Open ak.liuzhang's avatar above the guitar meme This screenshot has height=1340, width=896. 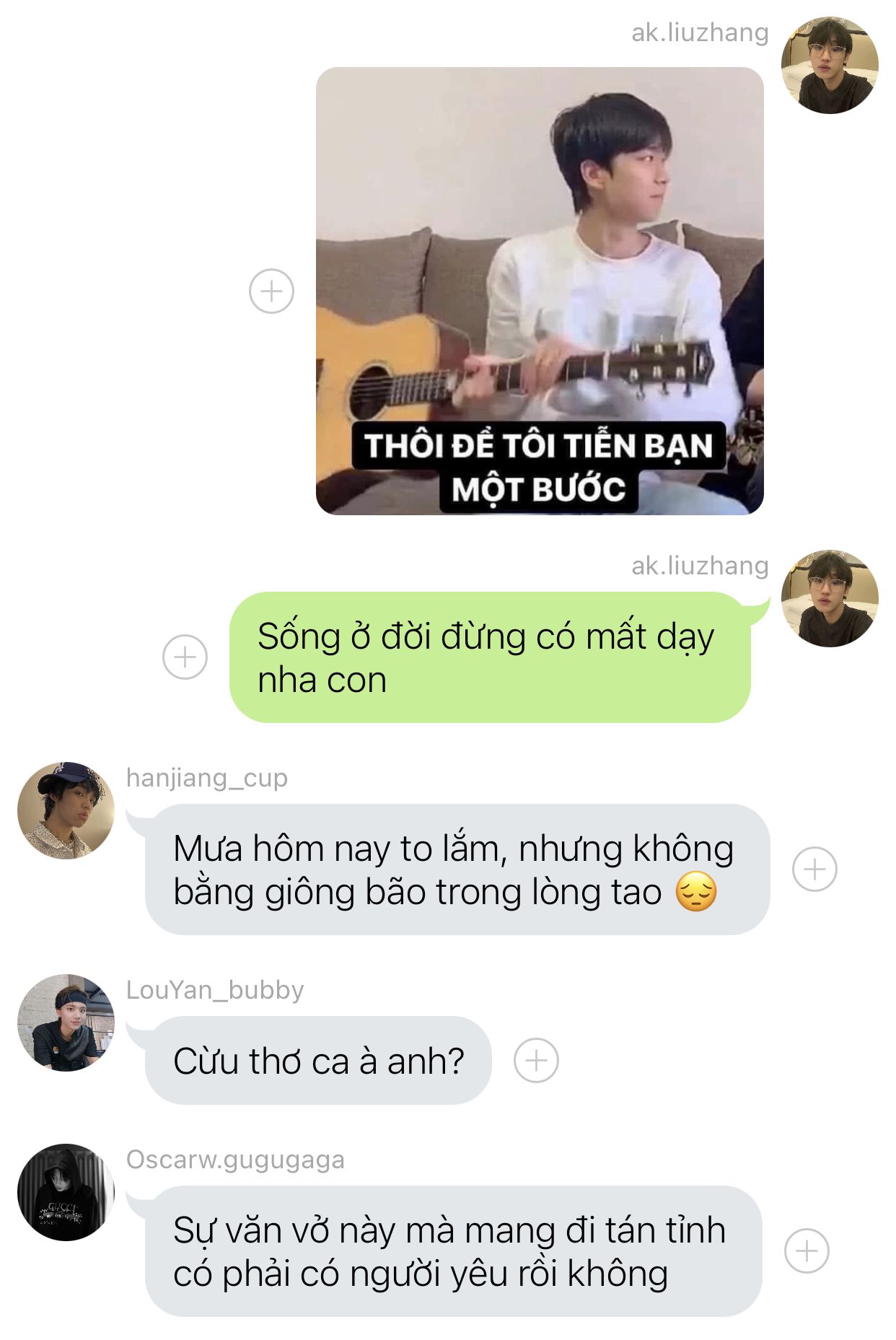pos(830,65)
